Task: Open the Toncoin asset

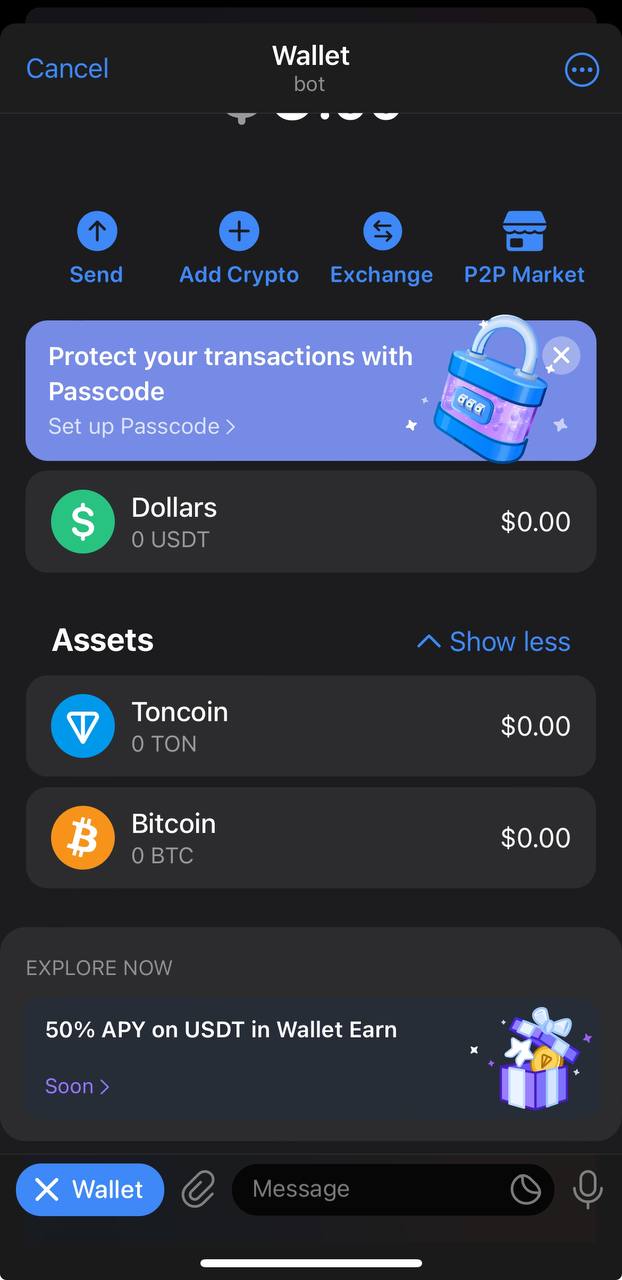Action: (x=310, y=726)
